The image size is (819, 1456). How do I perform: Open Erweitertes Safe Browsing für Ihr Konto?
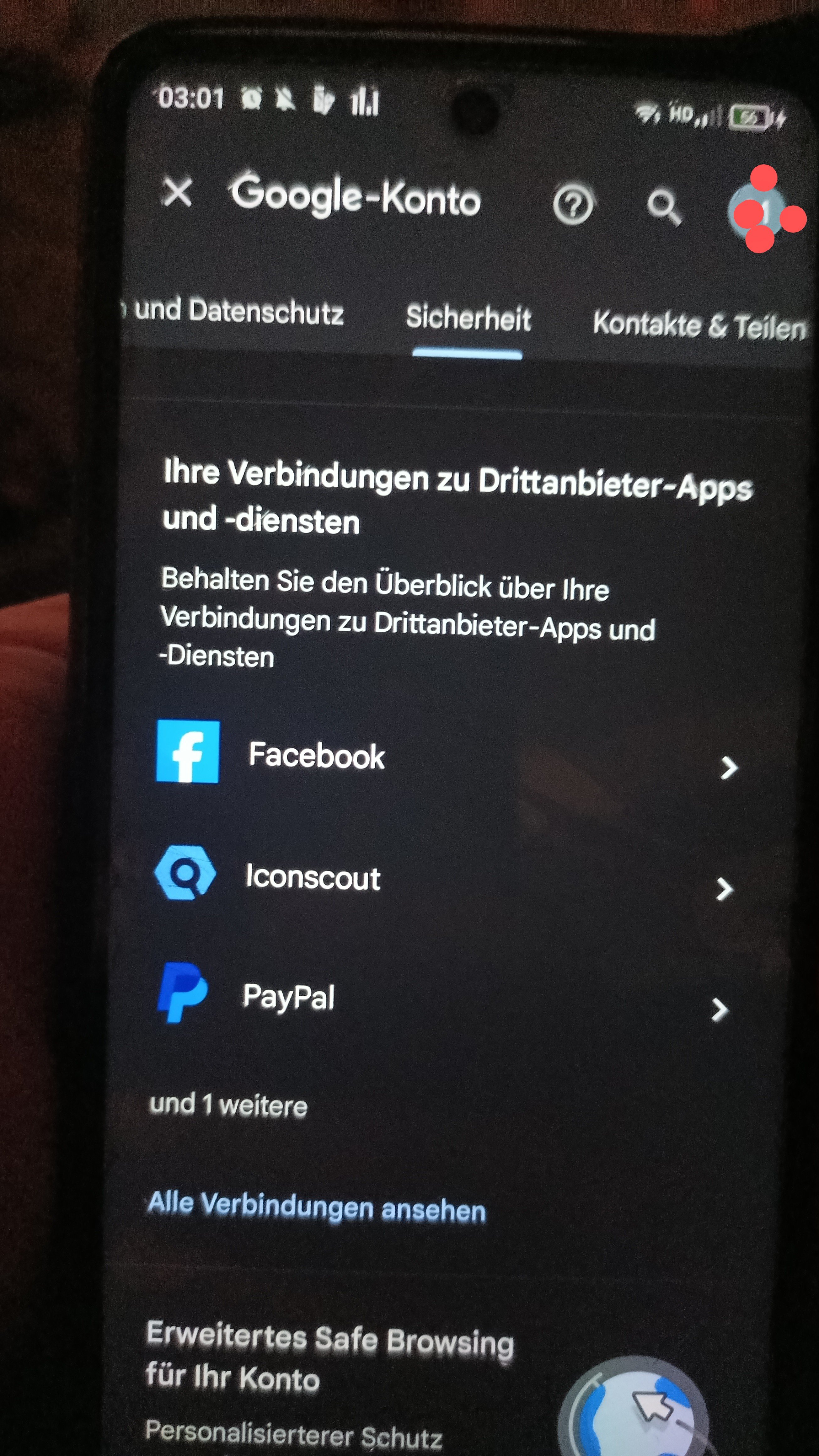click(330, 1357)
